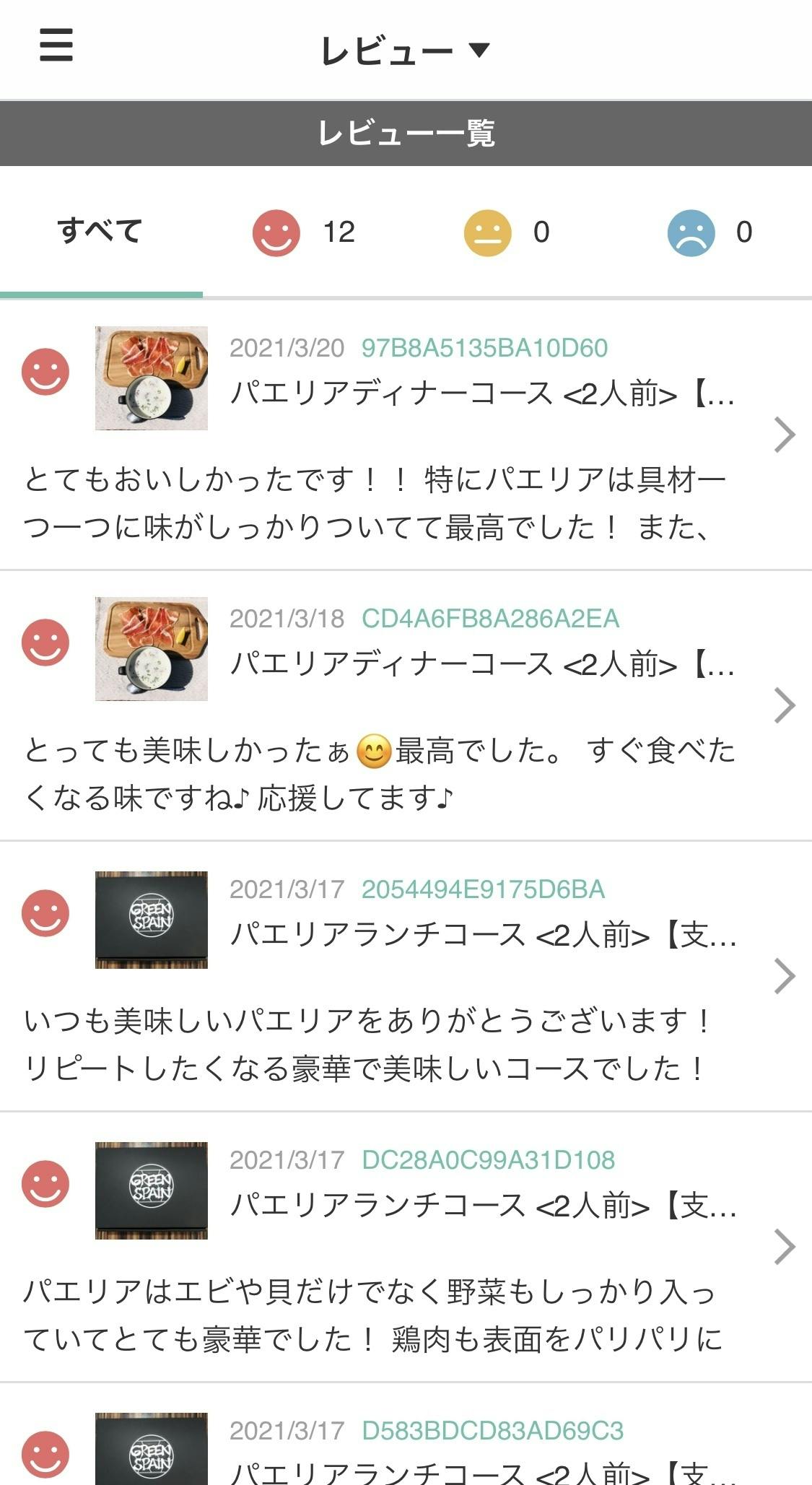Show neutral yellow face reviews
Screen dimensions: 812x1485
click(x=506, y=232)
